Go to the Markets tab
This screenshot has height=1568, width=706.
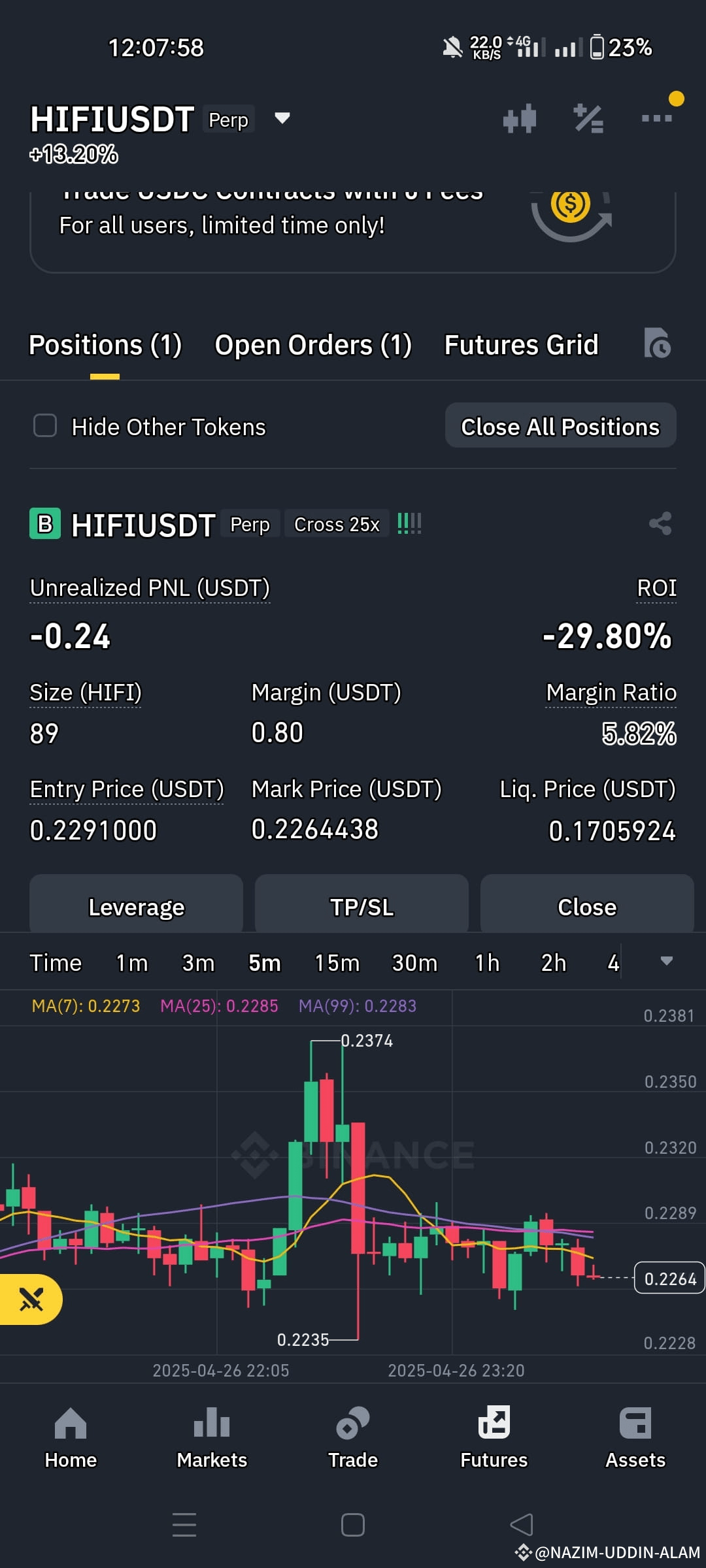(212, 1438)
